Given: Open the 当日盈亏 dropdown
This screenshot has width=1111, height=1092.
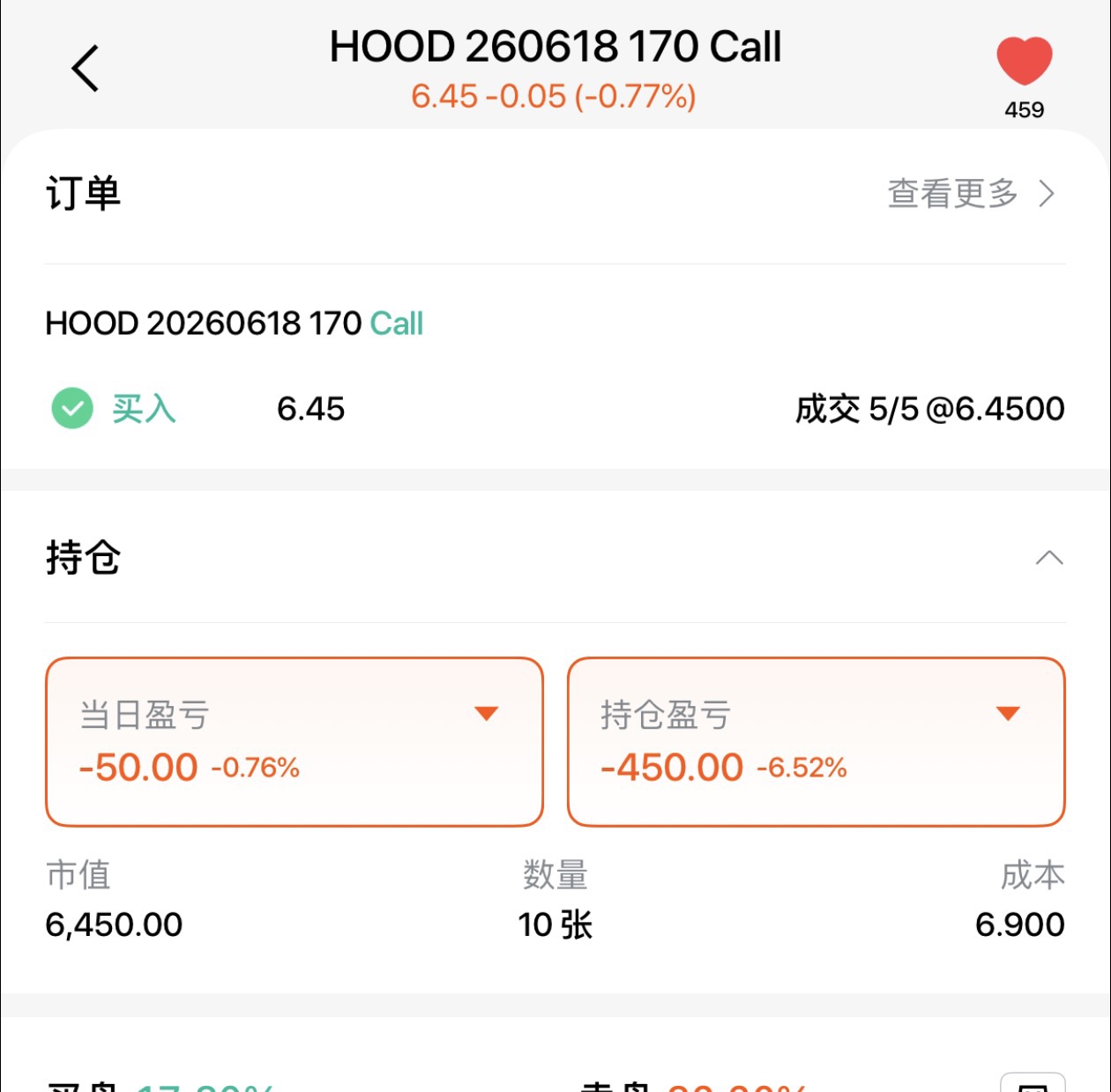Looking at the screenshot, I should (x=486, y=713).
